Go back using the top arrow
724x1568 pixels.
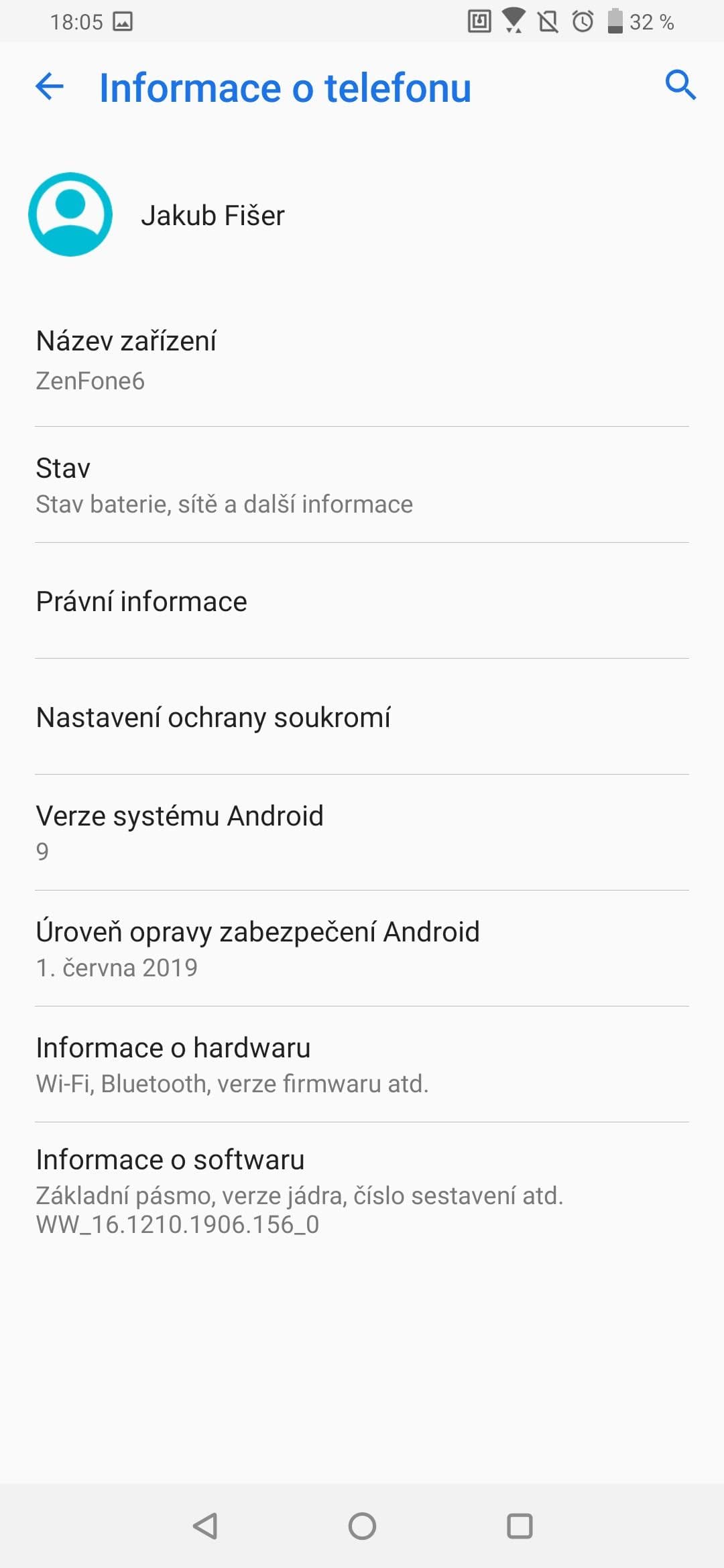tap(50, 86)
